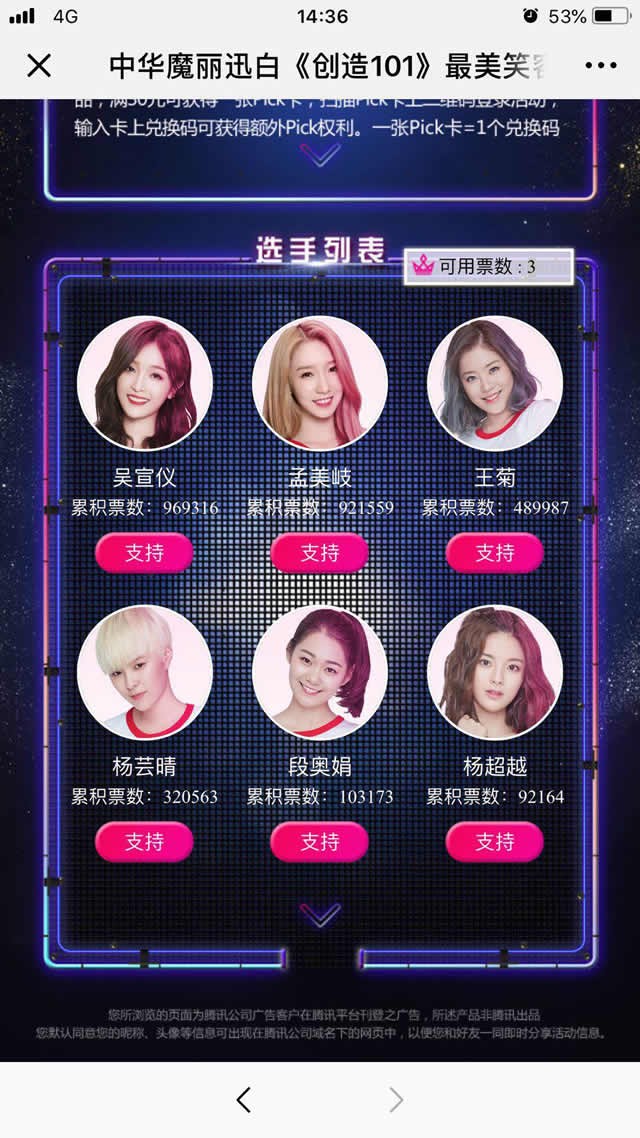The width and height of the screenshot is (640, 1138).
Task: Vote 支持 for 吴宣仪
Action: point(144,553)
